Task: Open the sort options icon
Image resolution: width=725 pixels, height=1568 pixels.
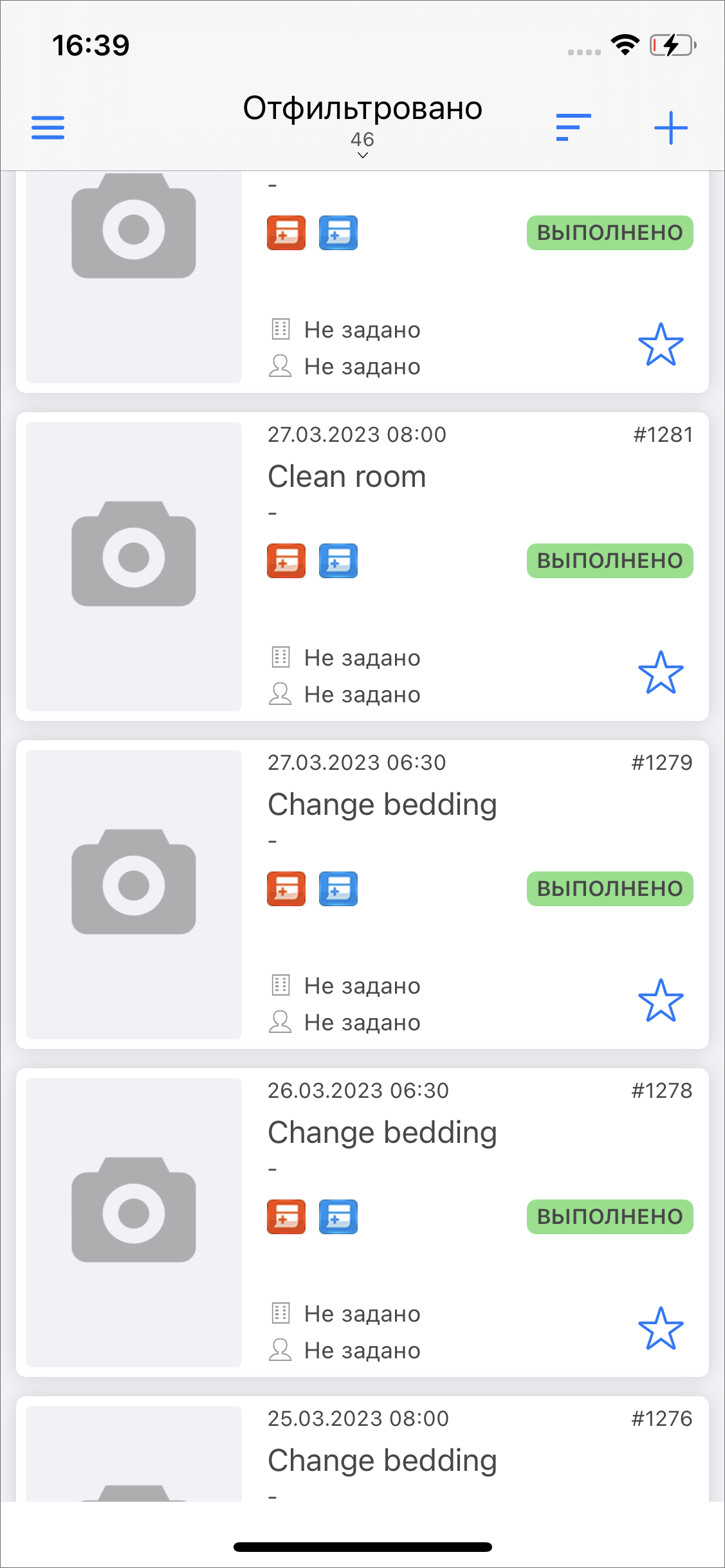Action: (573, 127)
